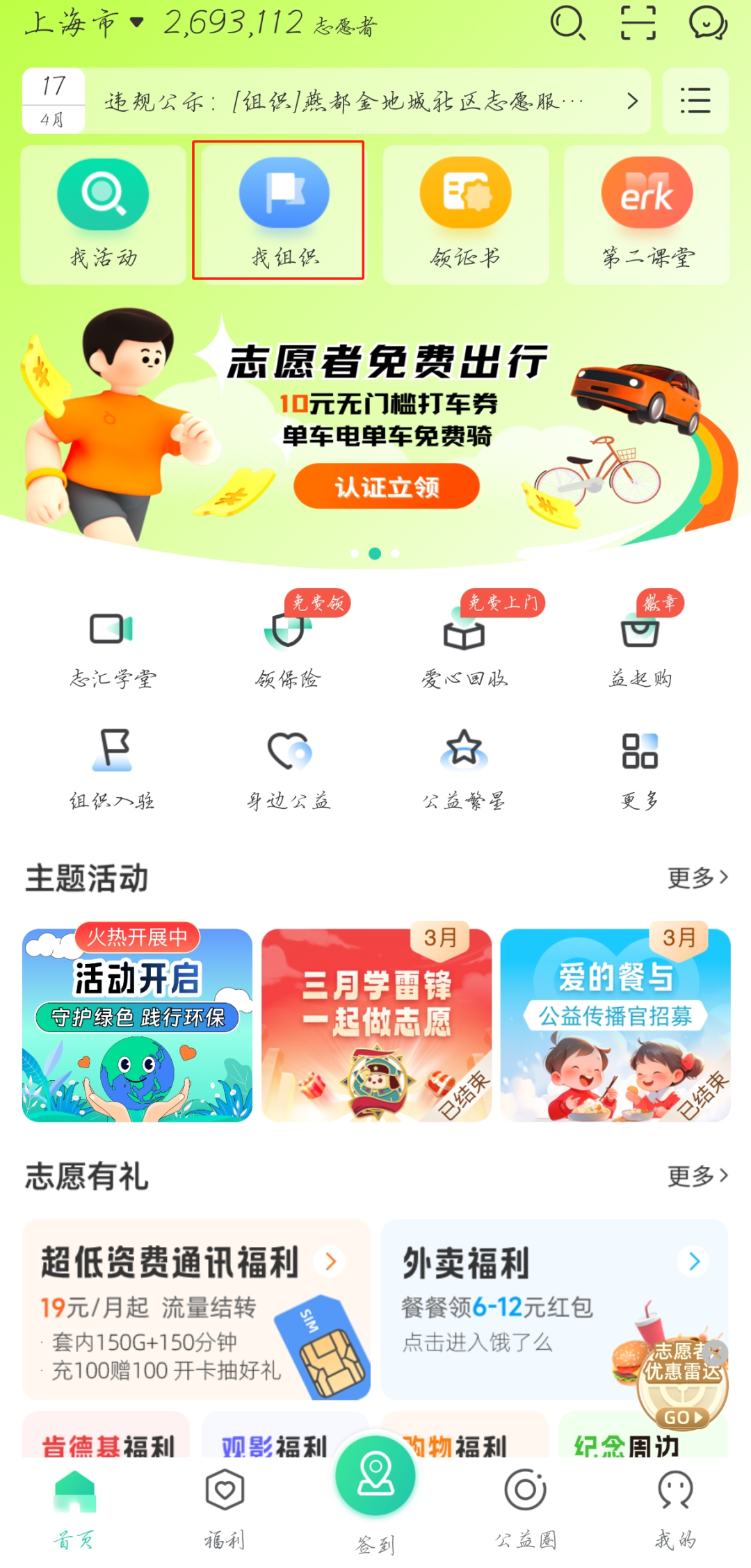Open the messages chat icon

tap(707, 24)
